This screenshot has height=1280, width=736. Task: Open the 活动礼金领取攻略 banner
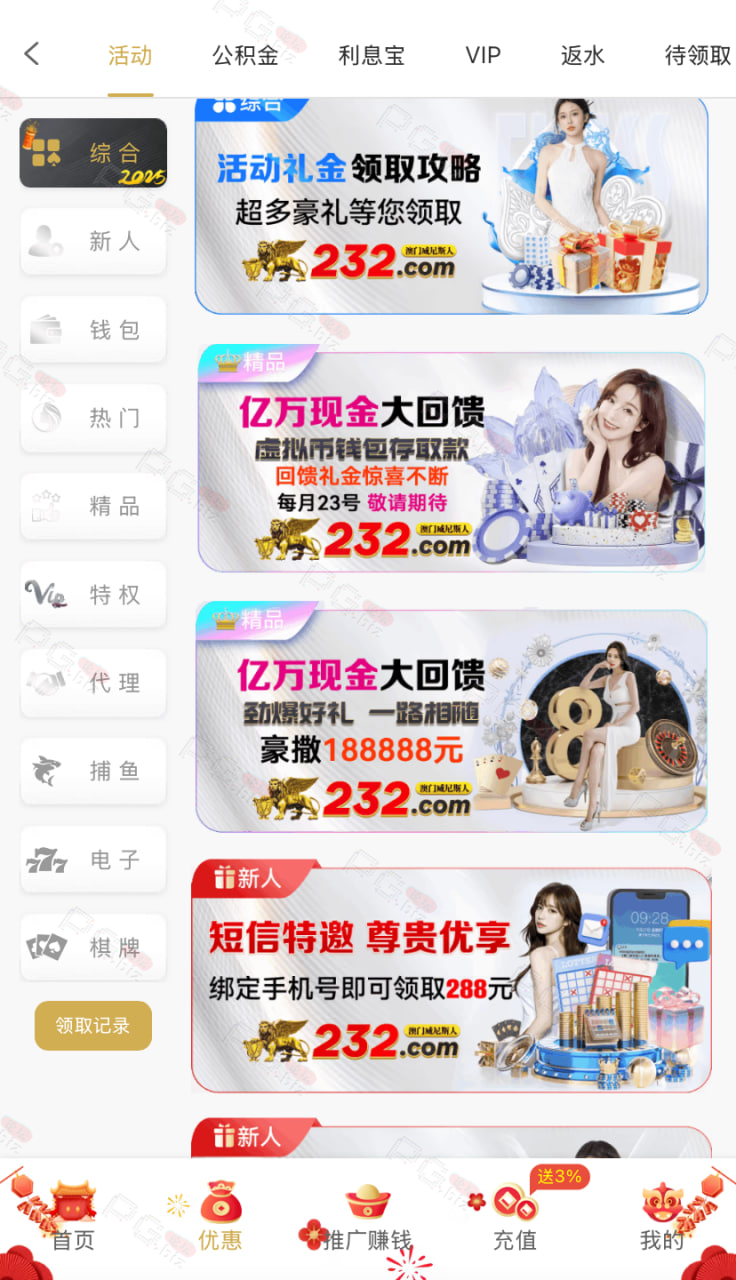pos(451,206)
